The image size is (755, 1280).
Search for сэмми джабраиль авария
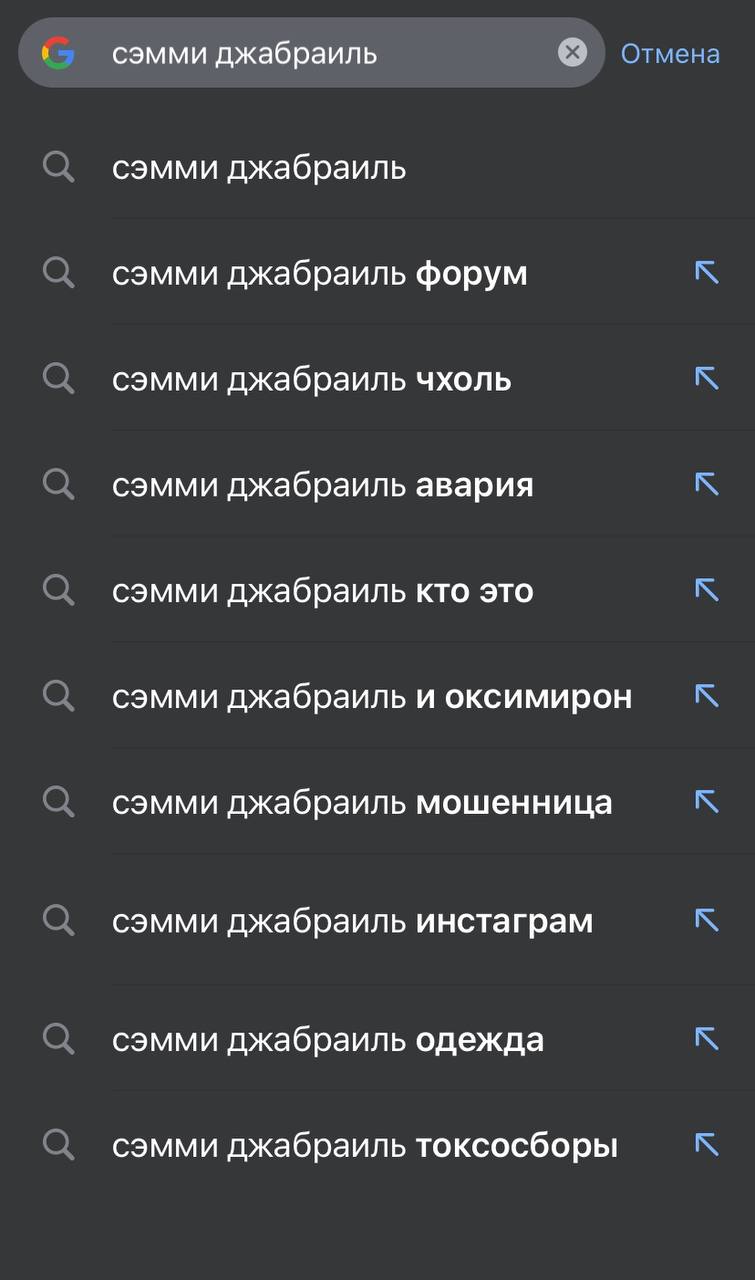click(377, 485)
